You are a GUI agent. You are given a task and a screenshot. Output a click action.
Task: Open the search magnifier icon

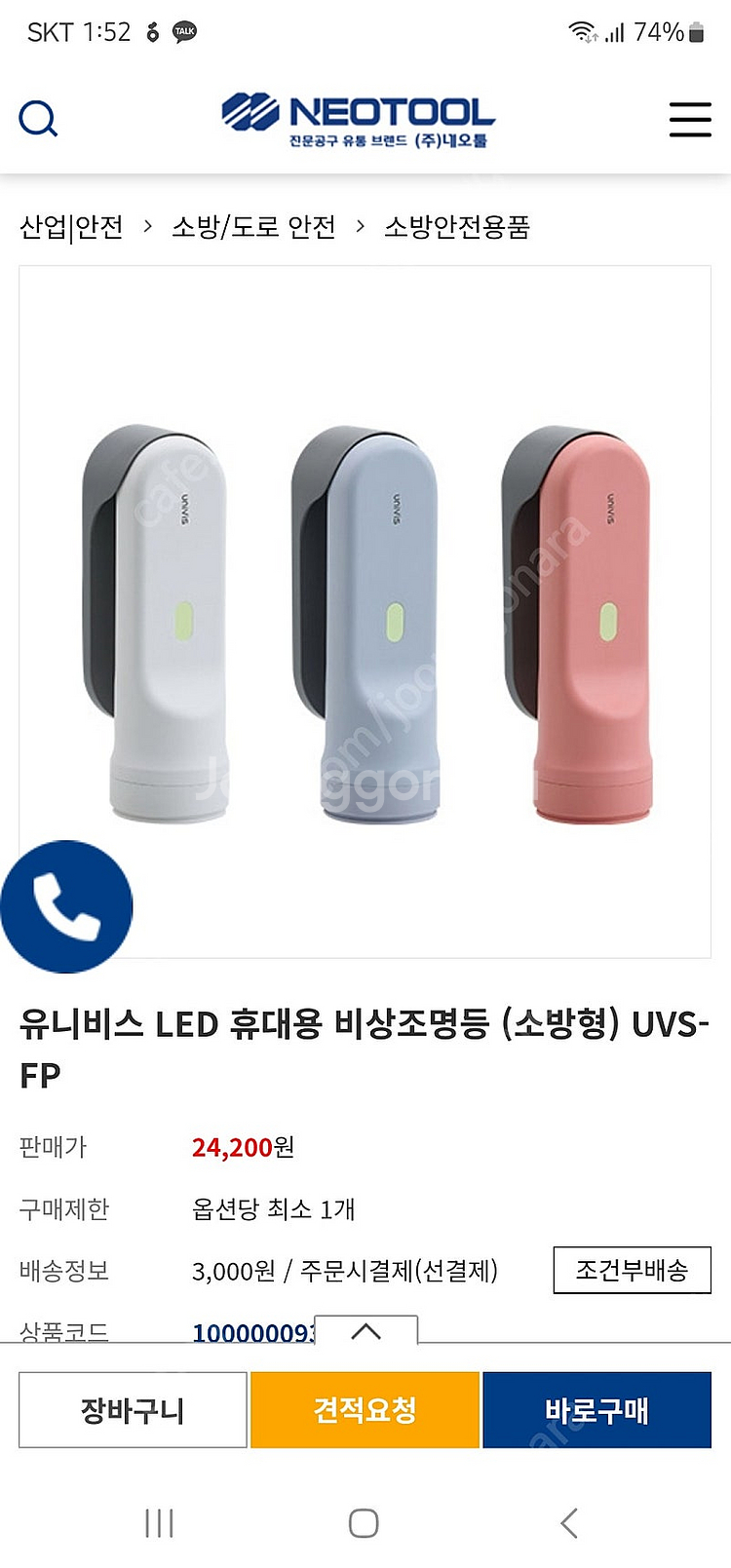click(38, 119)
